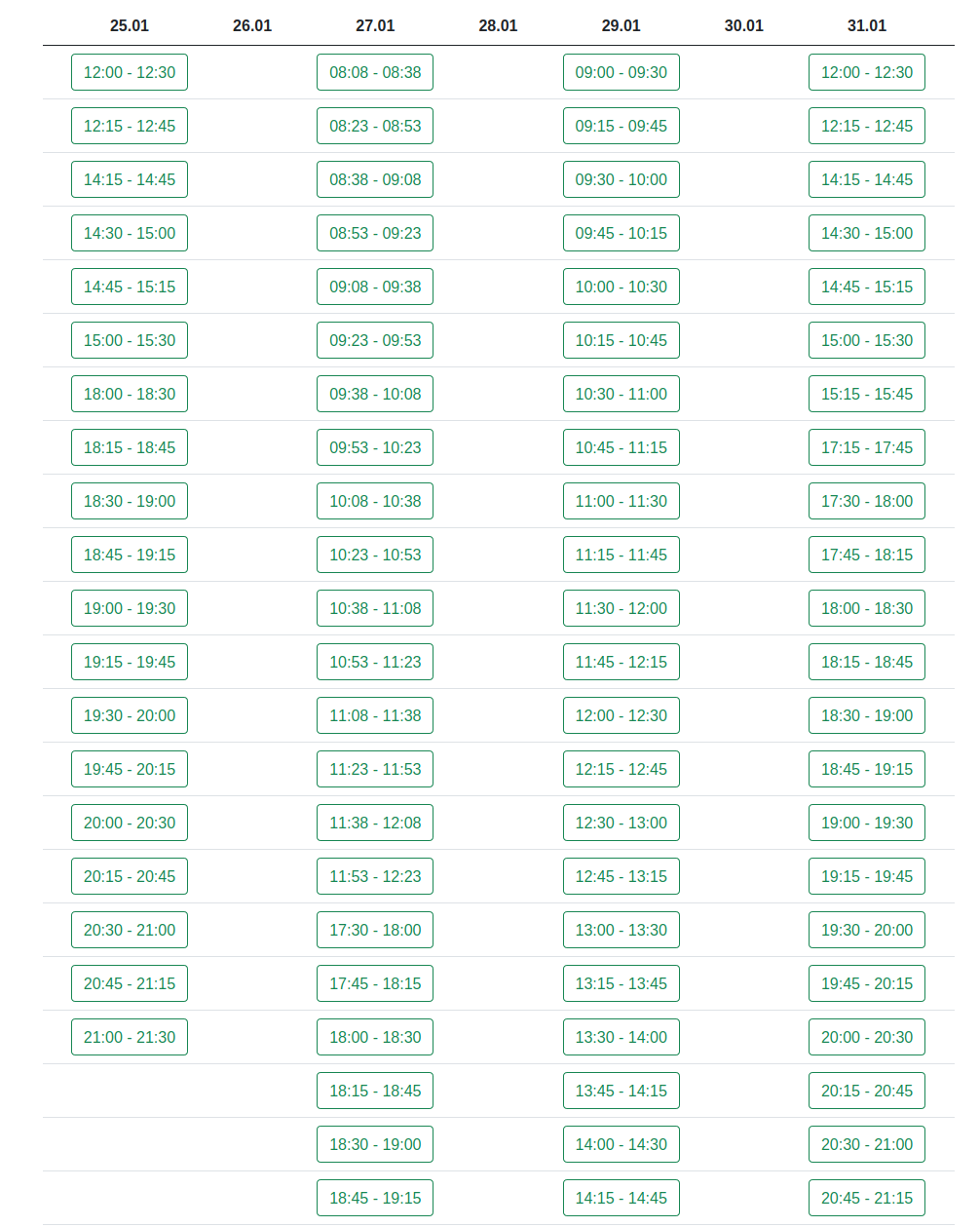980x1227 pixels.
Task: Select the 21:00 - 21:30 slot on 25.01
Action: (129, 1036)
